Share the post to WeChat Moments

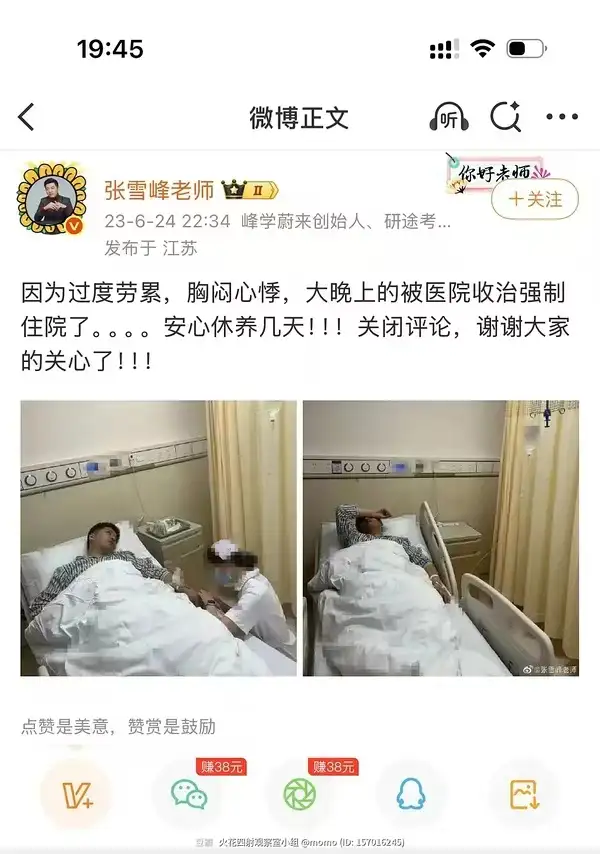point(300,794)
